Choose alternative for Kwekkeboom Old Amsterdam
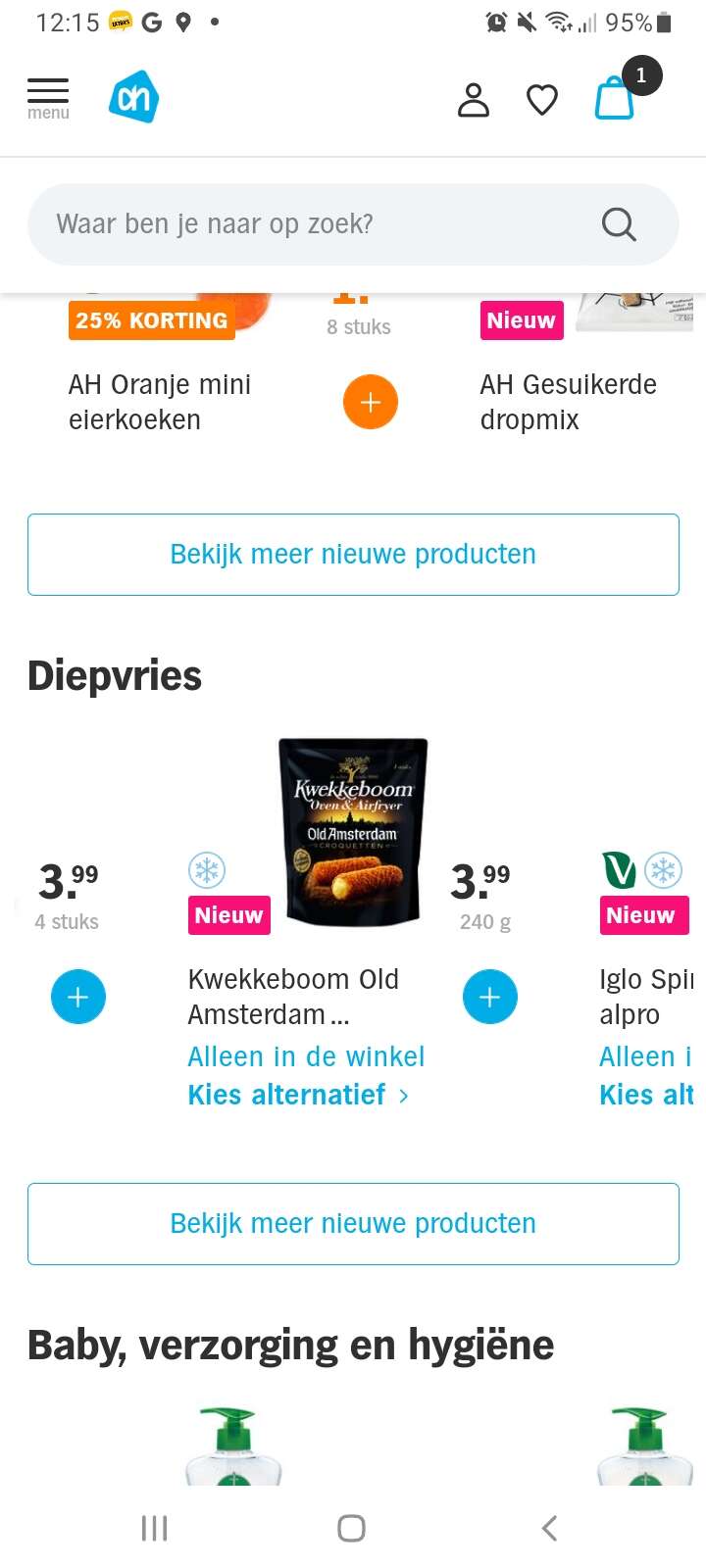The image size is (706, 1568). (x=298, y=1095)
